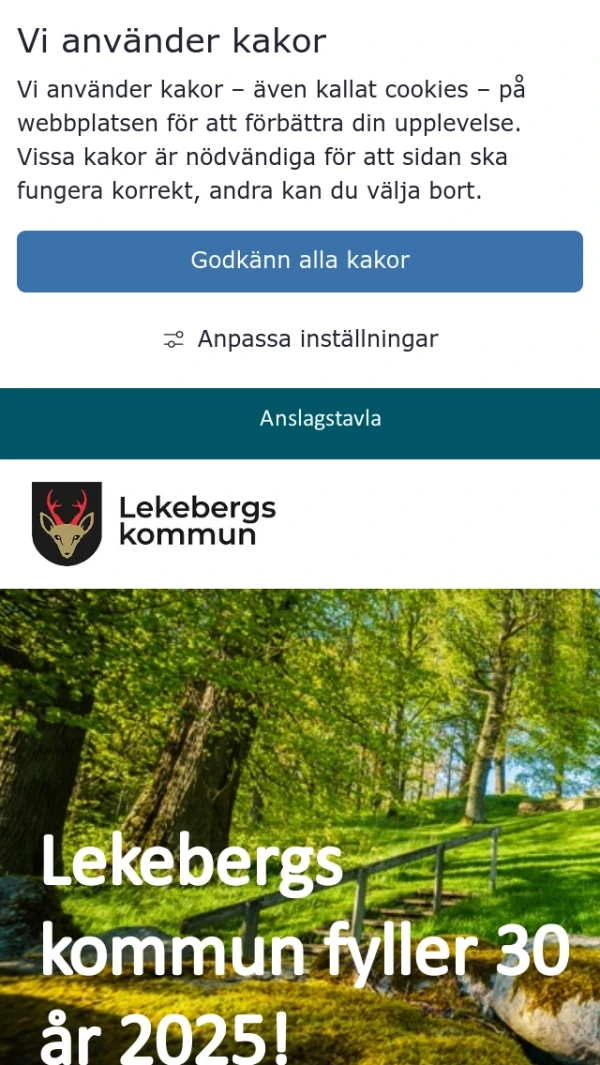Open the Anslagstavla link
This screenshot has height=1065, width=600.
320,419
